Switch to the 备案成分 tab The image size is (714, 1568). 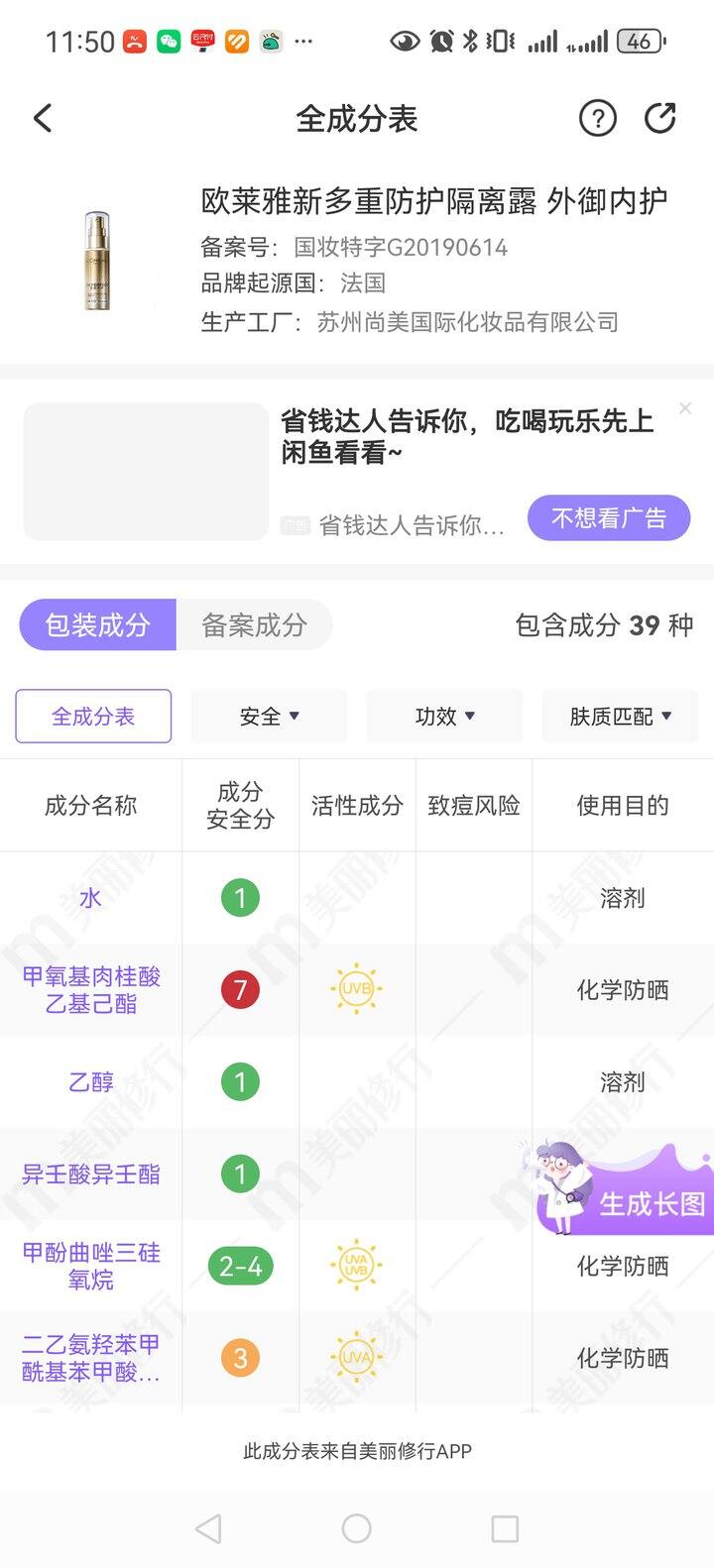tap(254, 625)
